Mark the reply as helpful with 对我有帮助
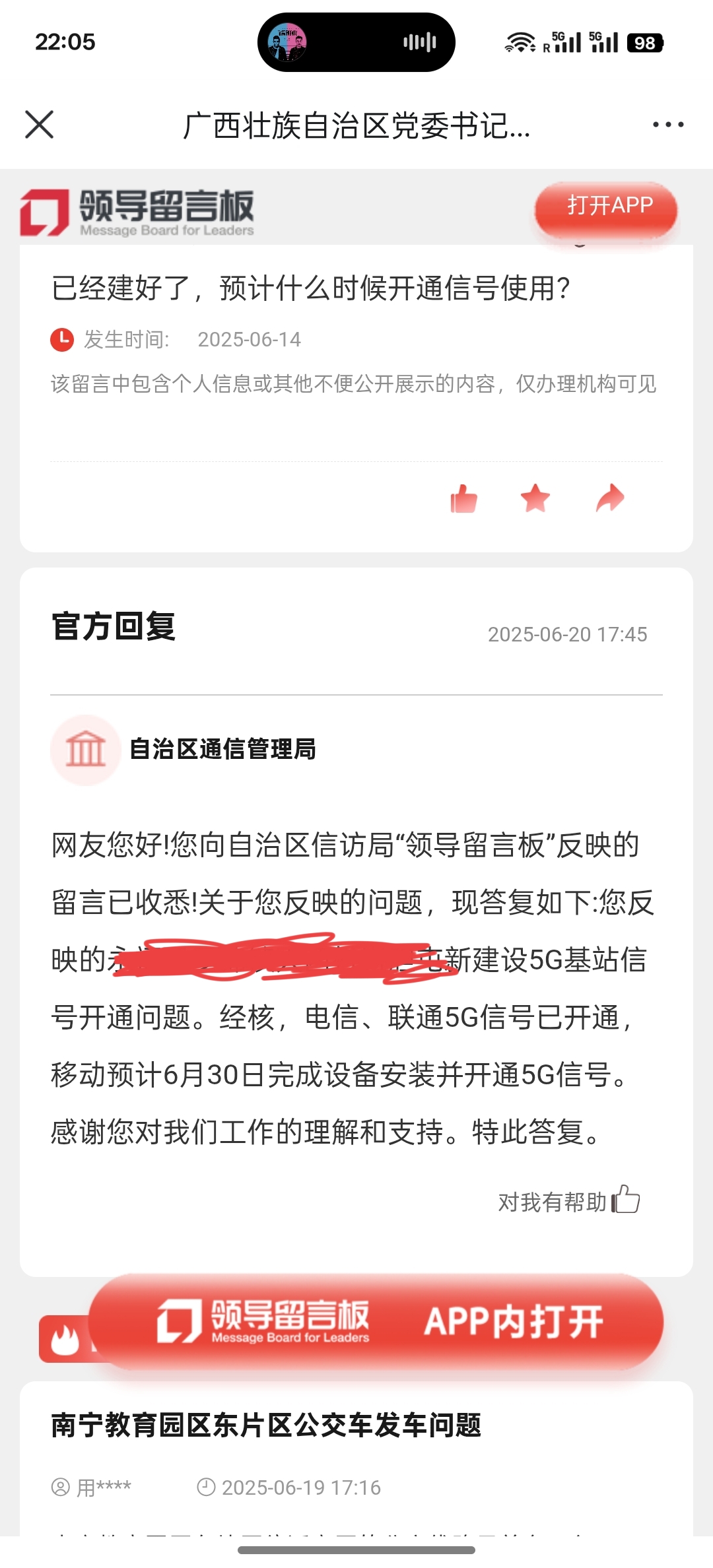Viewport: 713px width, 1568px height. click(569, 1202)
